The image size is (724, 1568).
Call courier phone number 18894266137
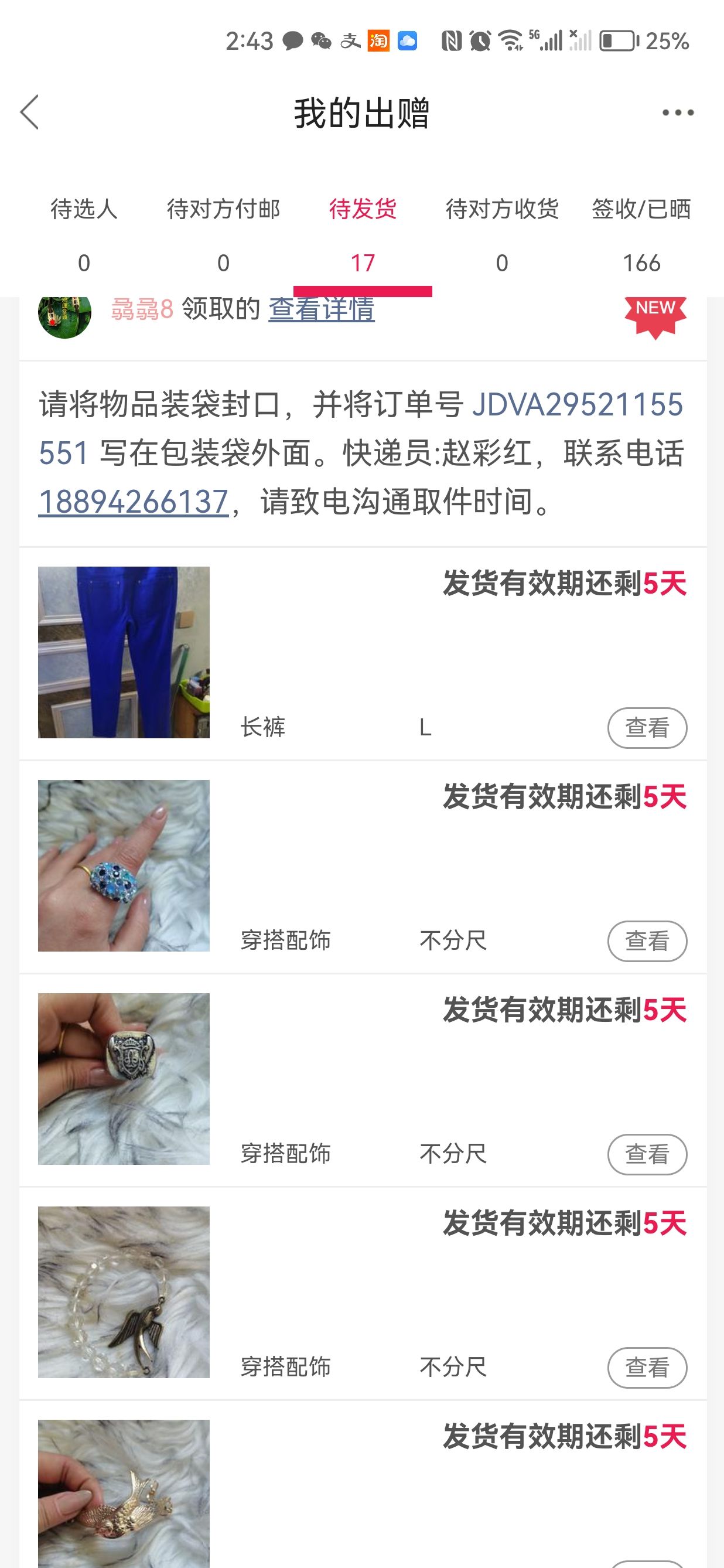click(133, 502)
